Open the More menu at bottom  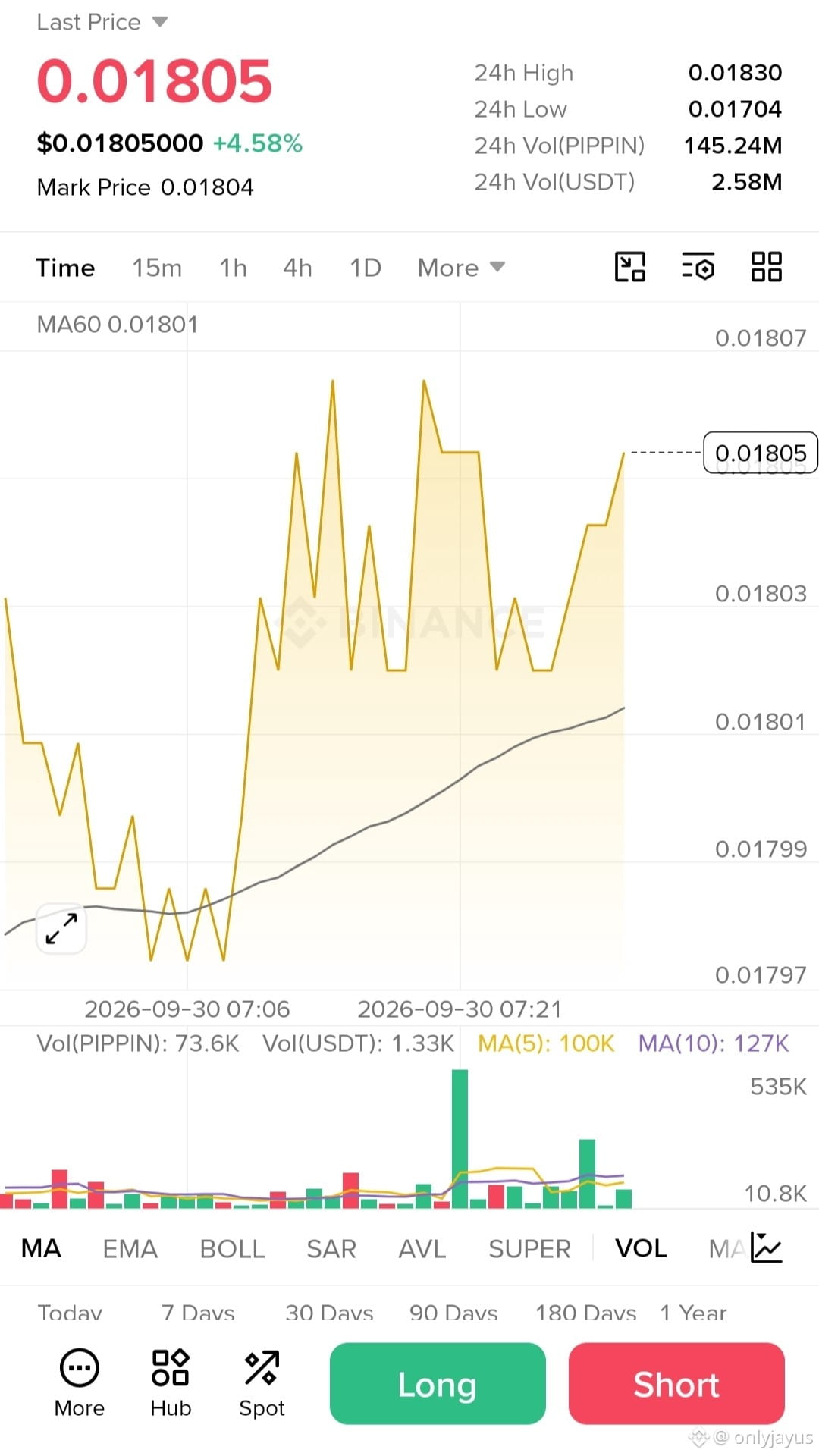click(80, 1383)
